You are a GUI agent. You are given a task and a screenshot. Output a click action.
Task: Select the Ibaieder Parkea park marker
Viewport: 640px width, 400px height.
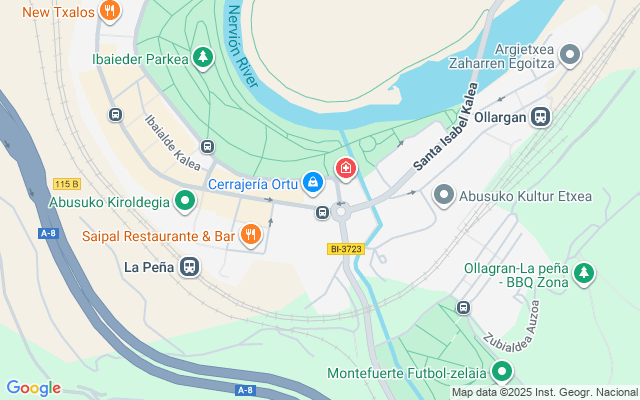(x=204, y=58)
